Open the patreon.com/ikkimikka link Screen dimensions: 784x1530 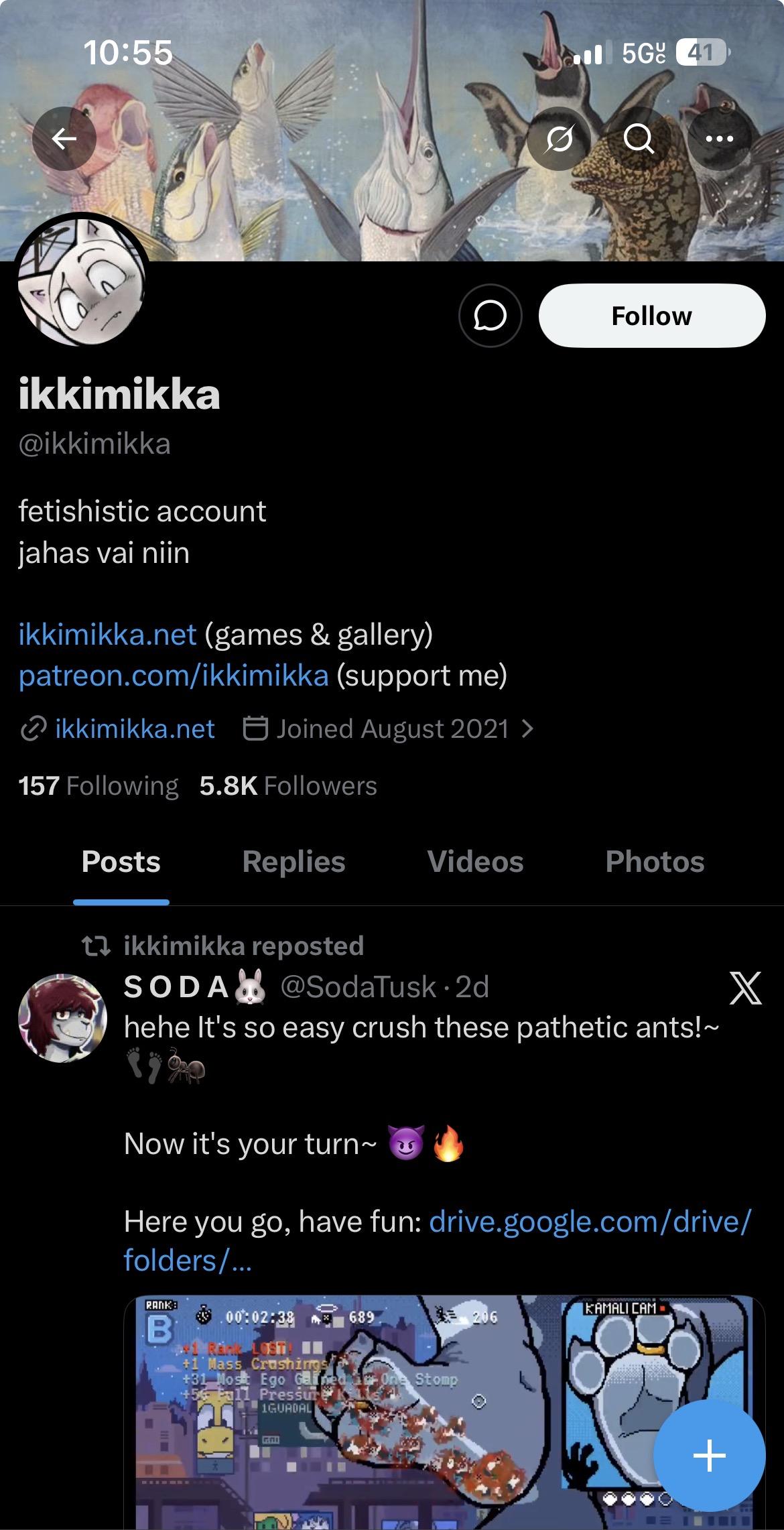(174, 675)
